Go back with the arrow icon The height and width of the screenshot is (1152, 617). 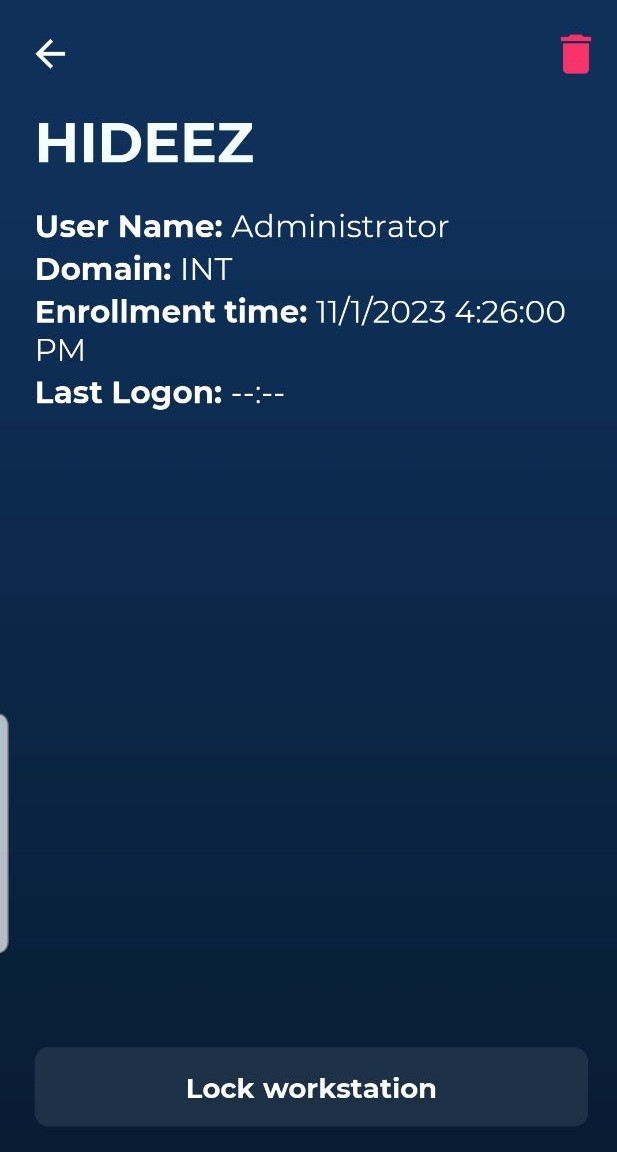point(50,54)
